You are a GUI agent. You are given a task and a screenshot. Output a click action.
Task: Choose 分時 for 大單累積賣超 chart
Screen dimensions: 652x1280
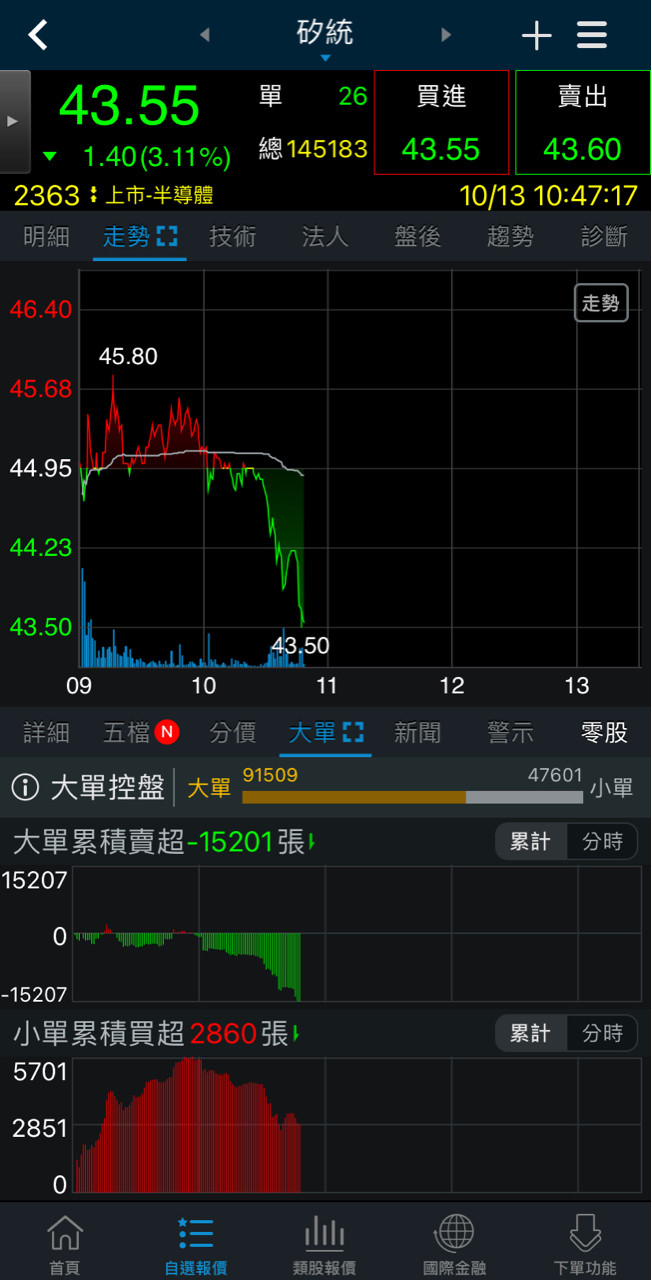(x=602, y=842)
